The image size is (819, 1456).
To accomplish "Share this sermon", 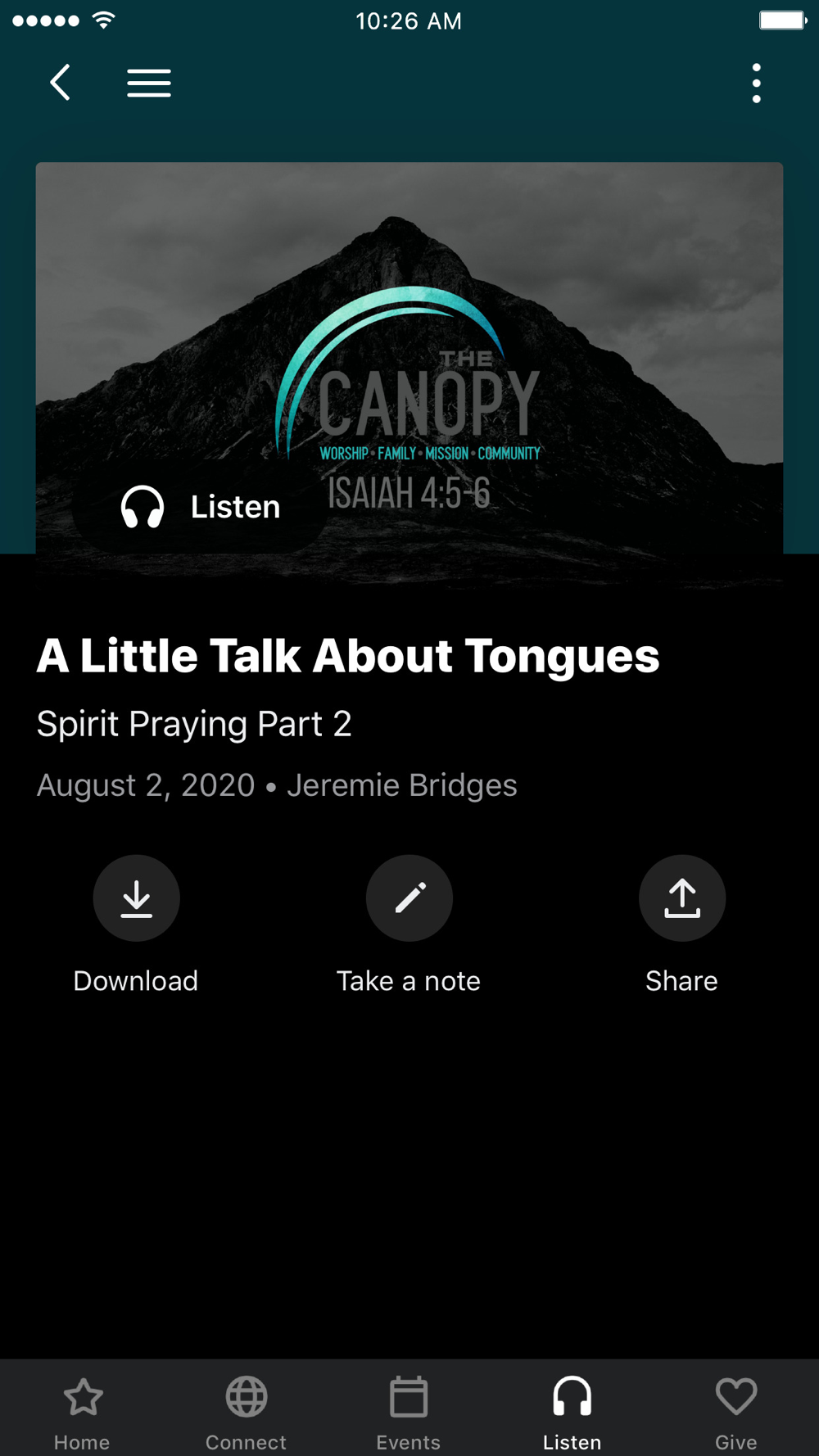I will [x=681, y=898].
